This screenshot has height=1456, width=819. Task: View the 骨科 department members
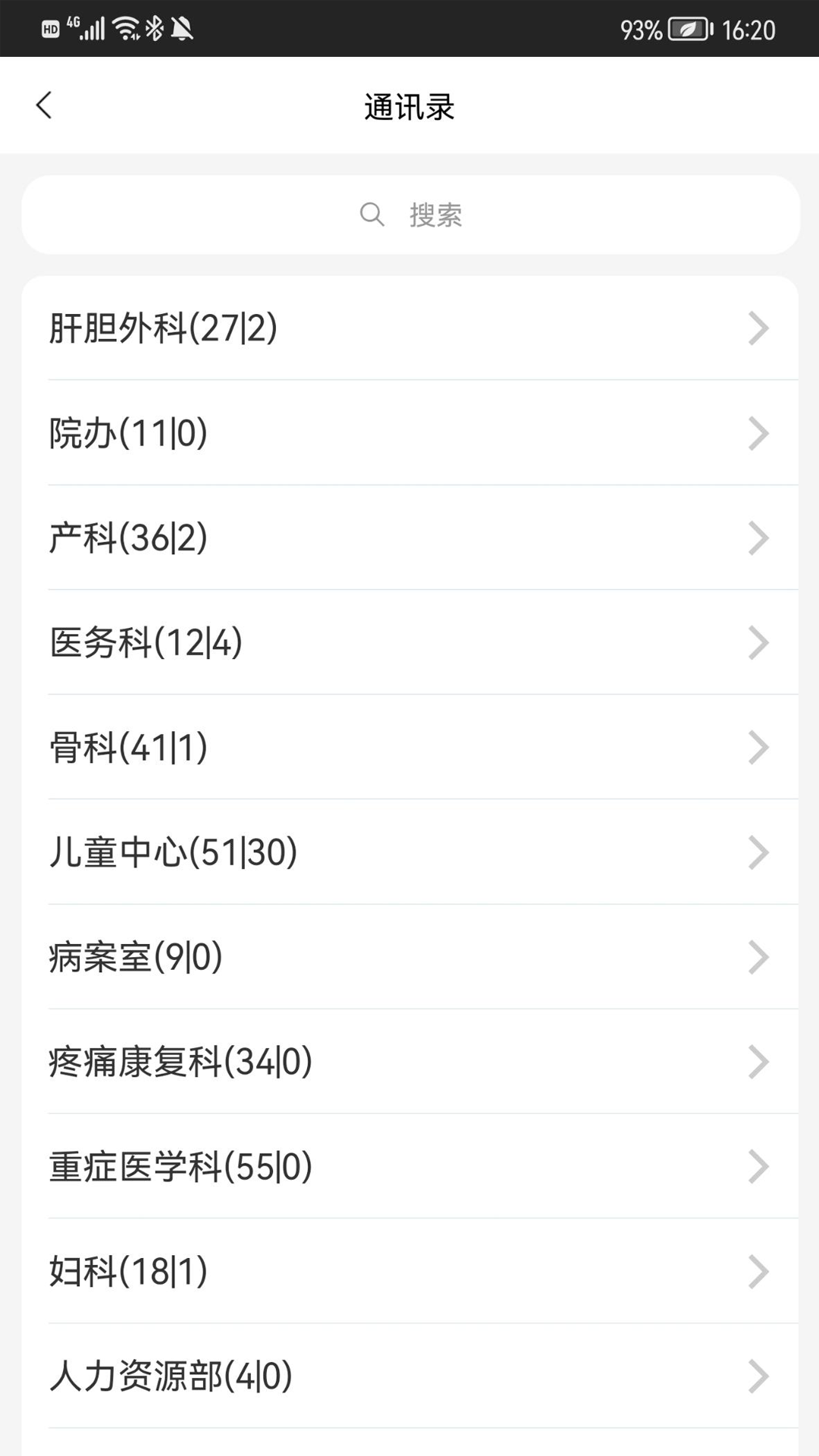pos(410,747)
